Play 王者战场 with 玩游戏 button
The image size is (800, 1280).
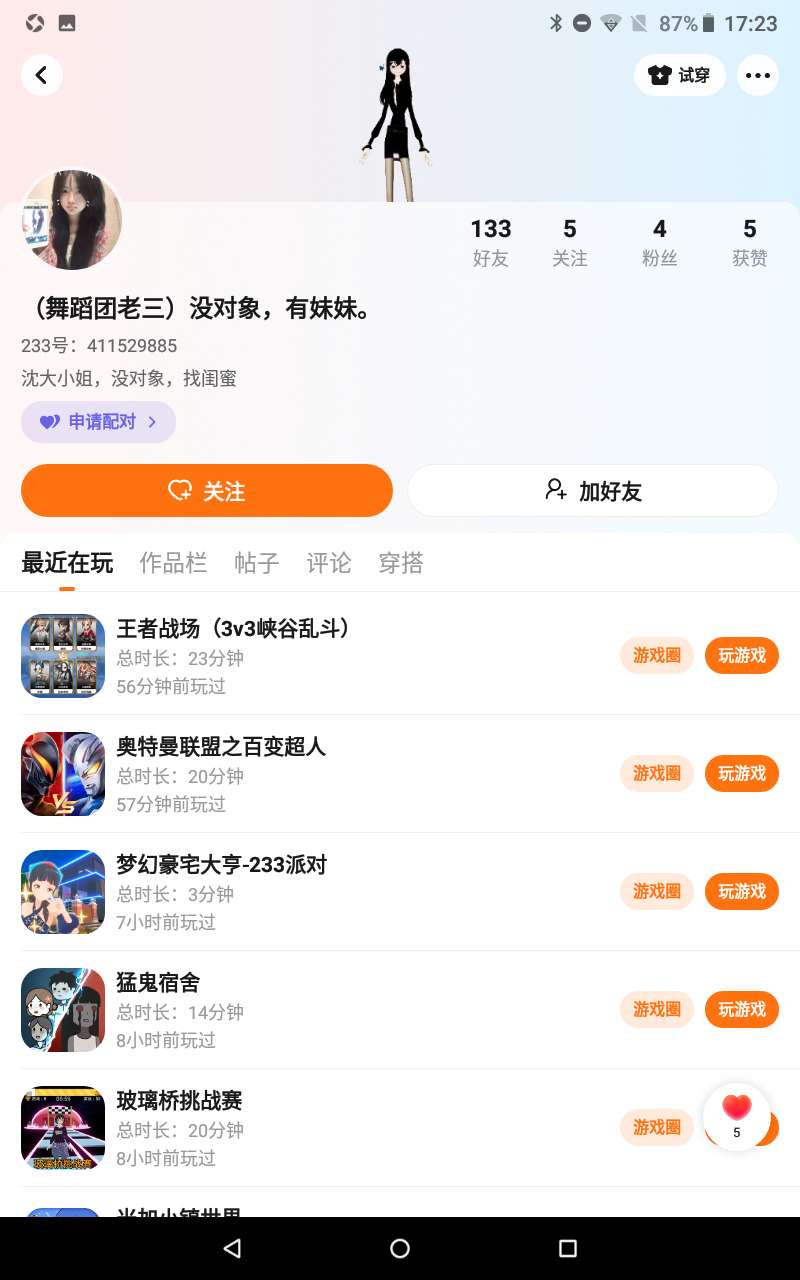[742, 656]
